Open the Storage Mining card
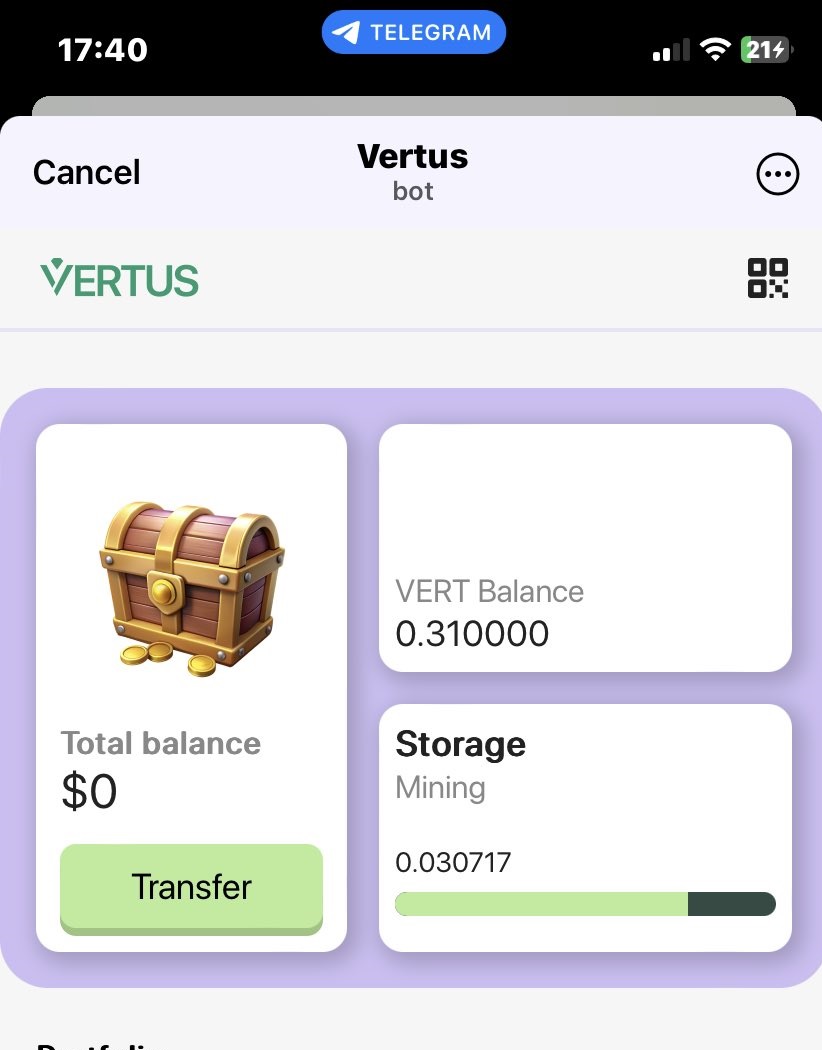This screenshot has width=822, height=1050. coord(585,827)
